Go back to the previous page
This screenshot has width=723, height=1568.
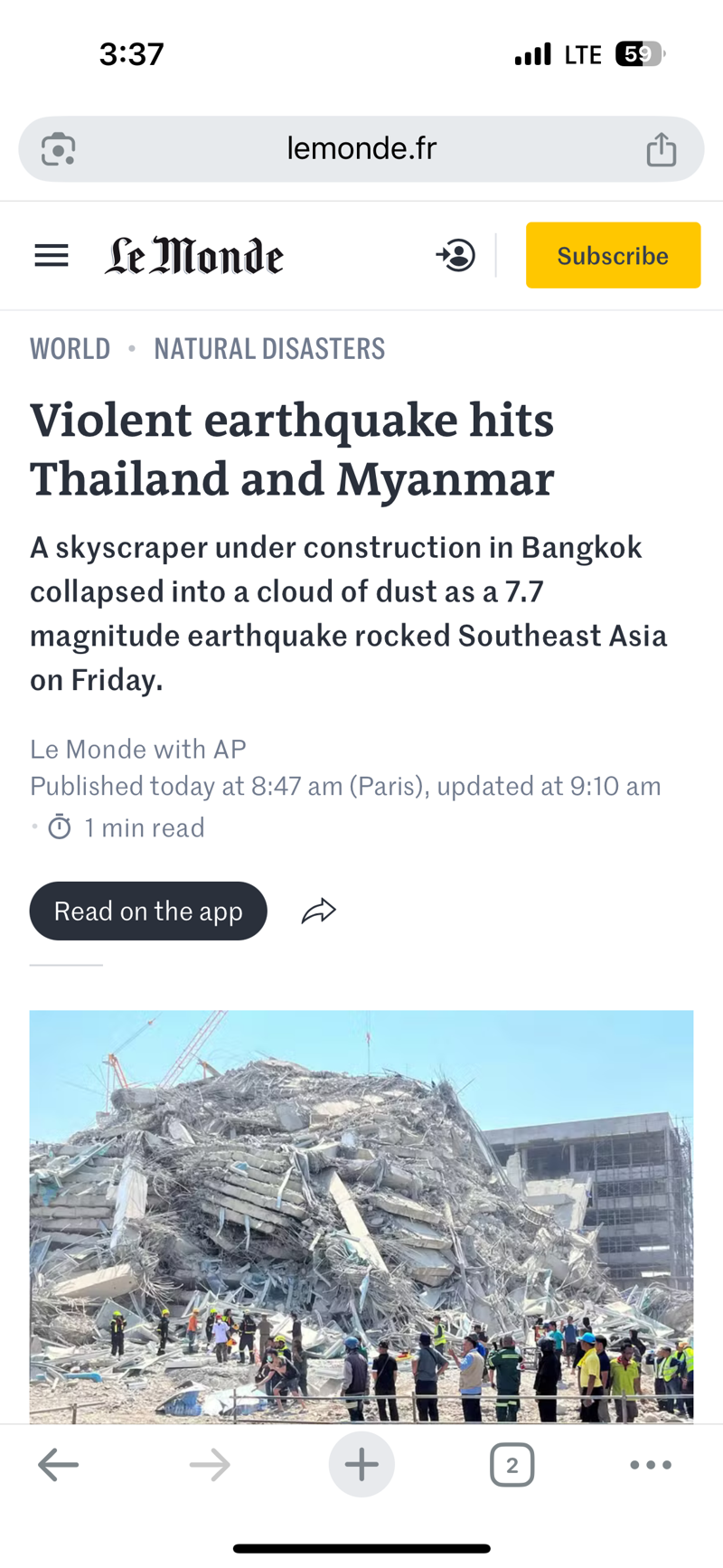click(x=59, y=1465)
